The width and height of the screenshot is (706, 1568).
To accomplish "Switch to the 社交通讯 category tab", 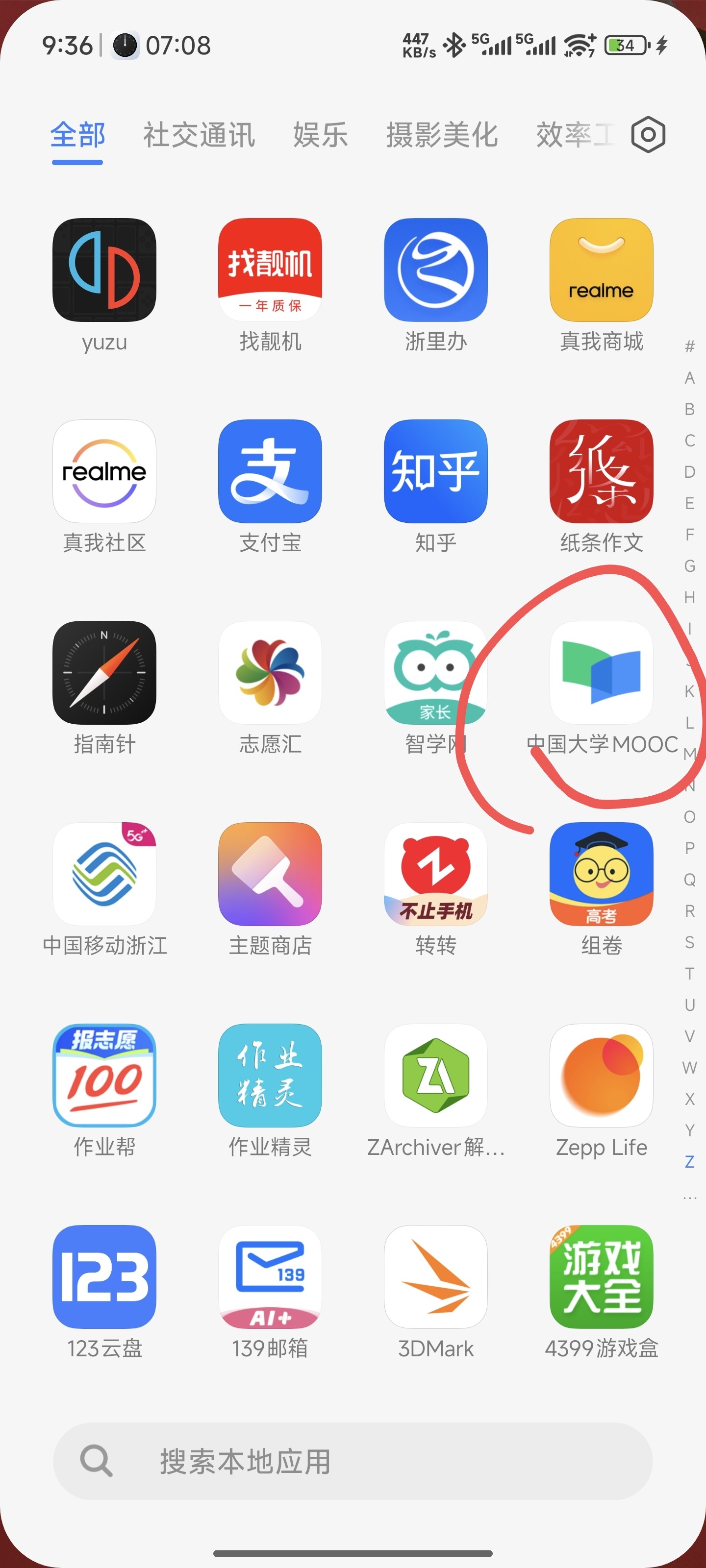I will [x=199, y=135].
